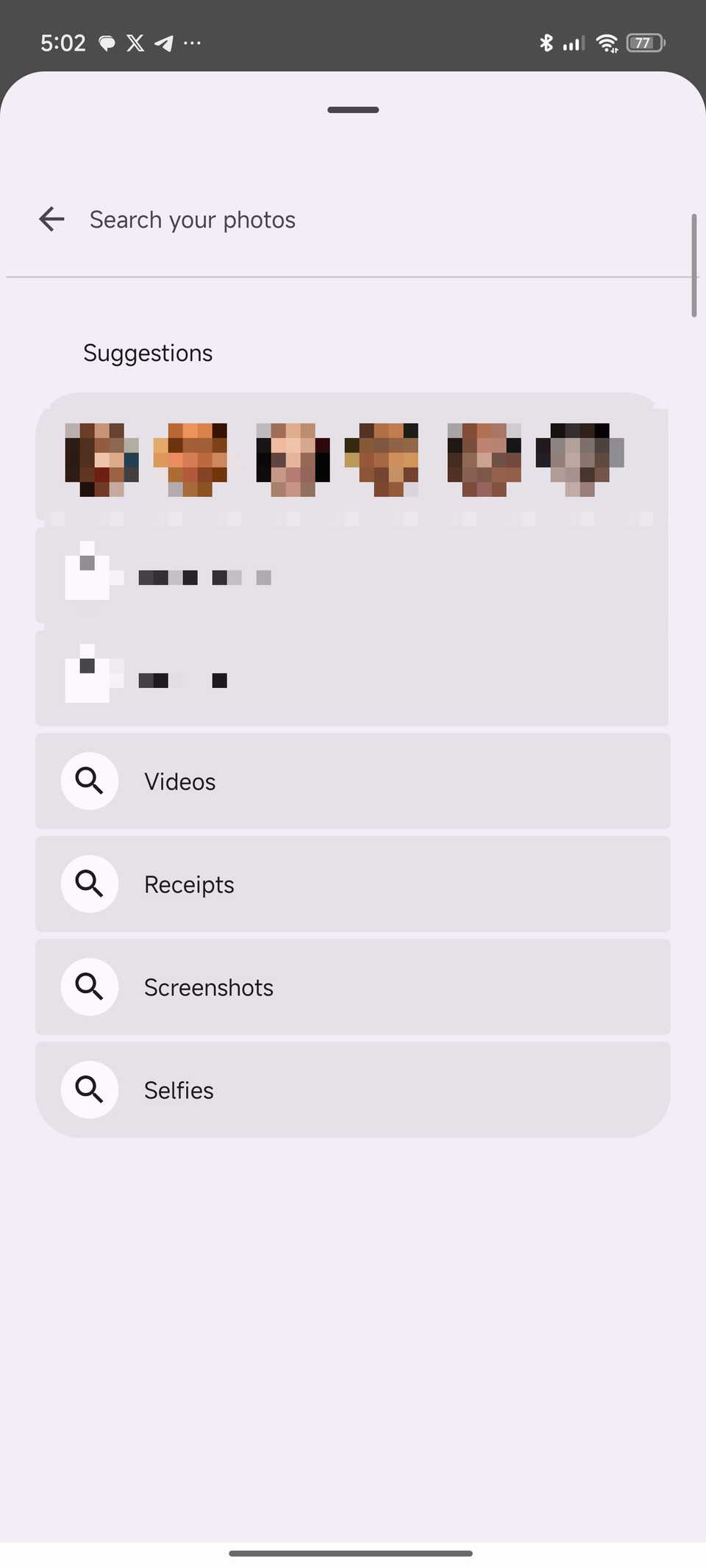Tap the Bluetooth icon in the status bar
This screenshot has width=706, height=1568.
click(546, 43)
